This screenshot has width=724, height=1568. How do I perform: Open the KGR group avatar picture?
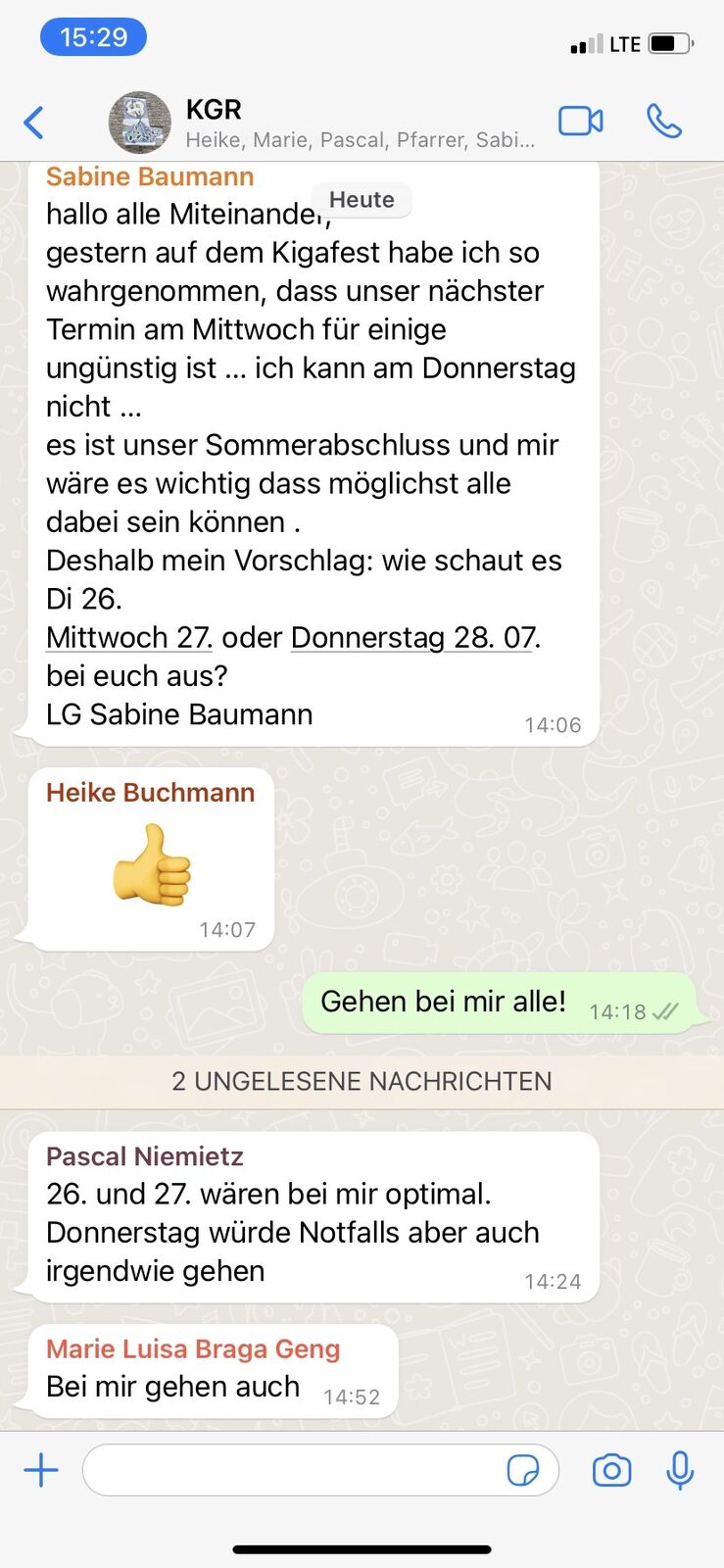pos(139,122)
